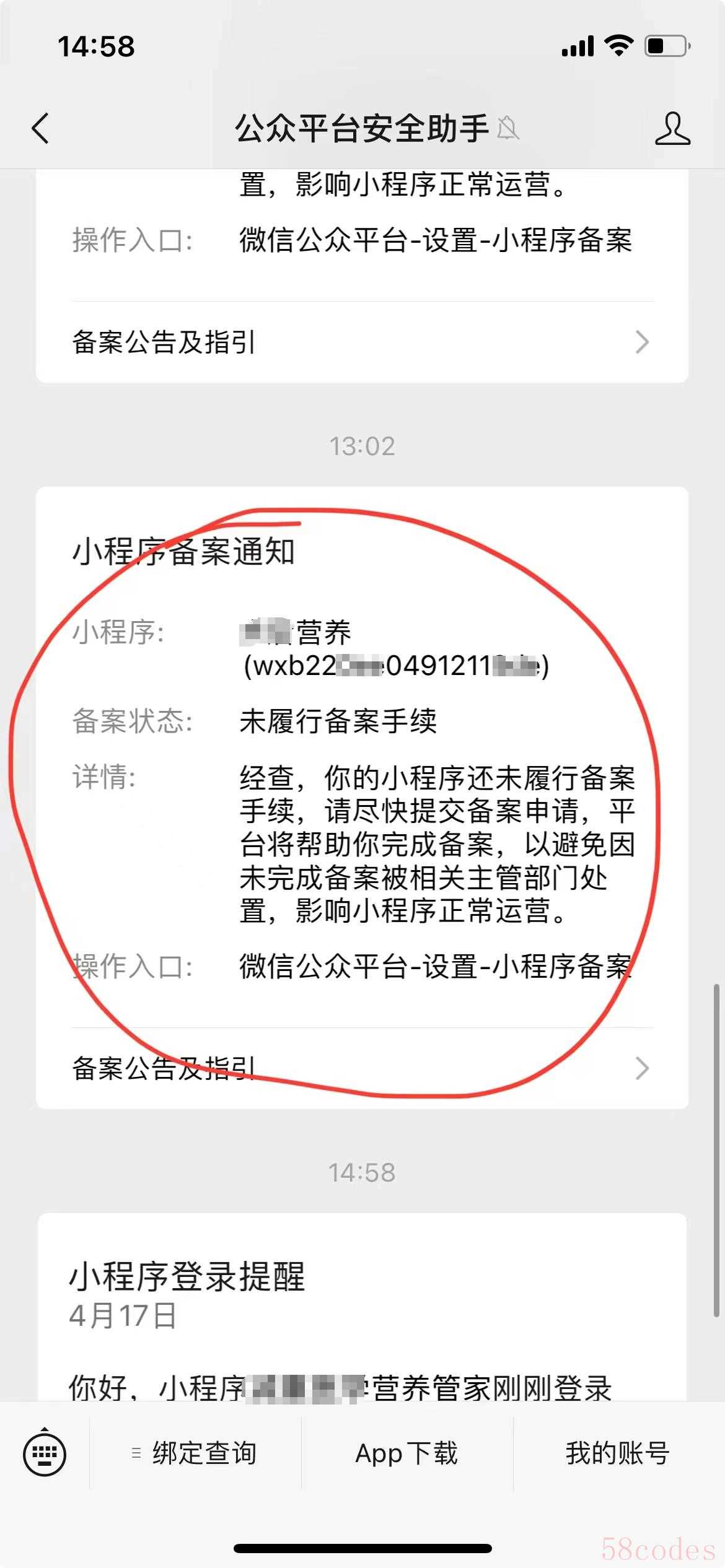Go back from 公众平台安全助手 chat
Image resolution: width=725 pixels, height=1568 pixels.
[x=40, y=129]
